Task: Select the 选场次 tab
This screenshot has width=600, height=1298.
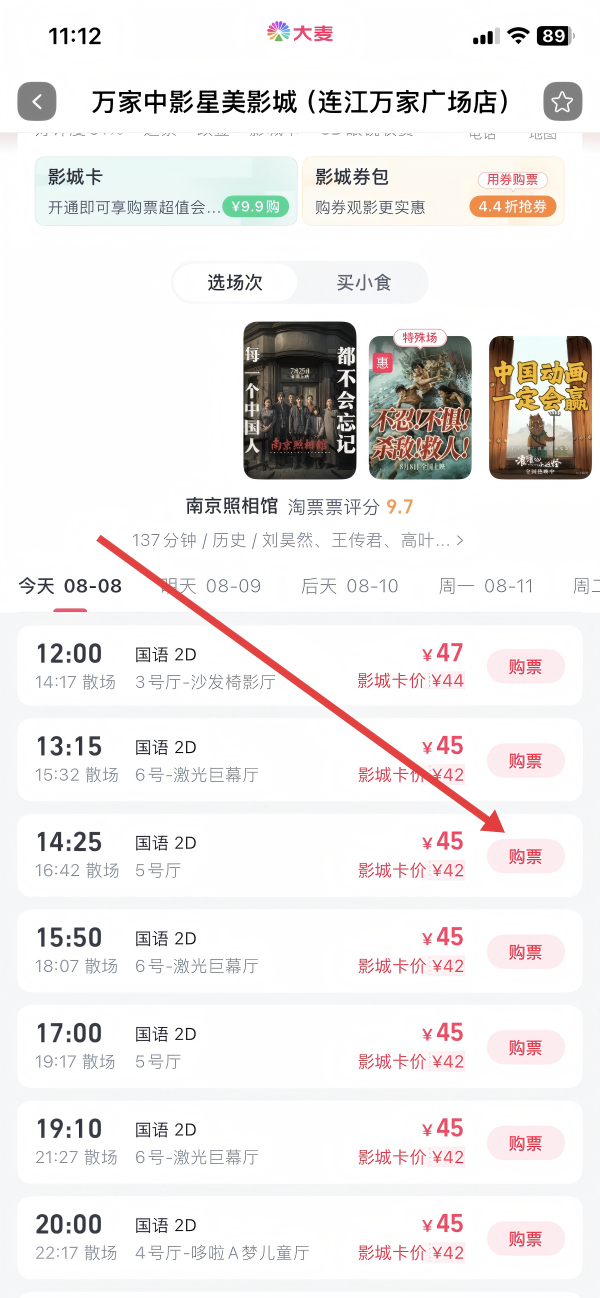Action: point(235,283)
